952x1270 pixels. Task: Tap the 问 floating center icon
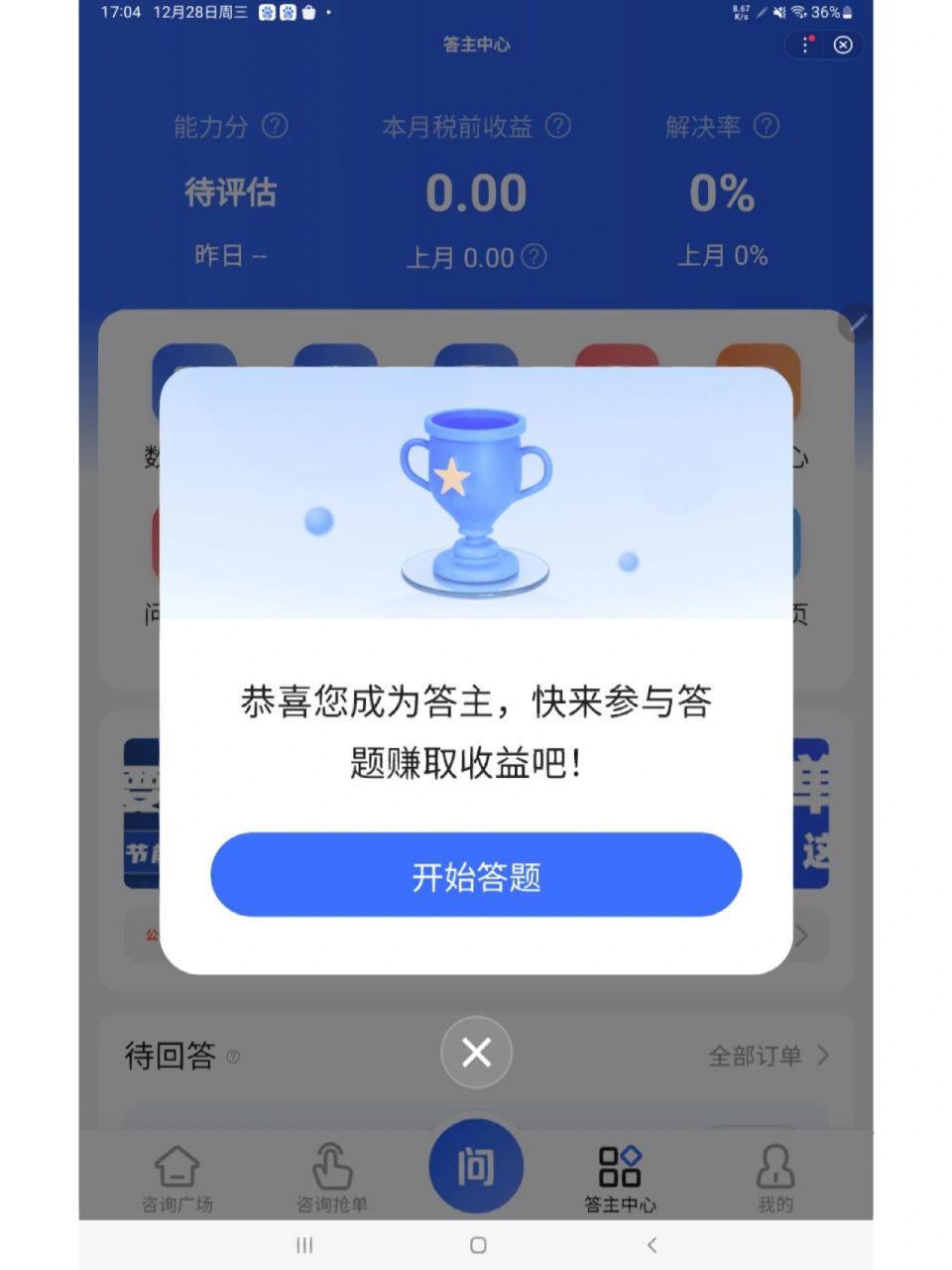pos(476,1167)
